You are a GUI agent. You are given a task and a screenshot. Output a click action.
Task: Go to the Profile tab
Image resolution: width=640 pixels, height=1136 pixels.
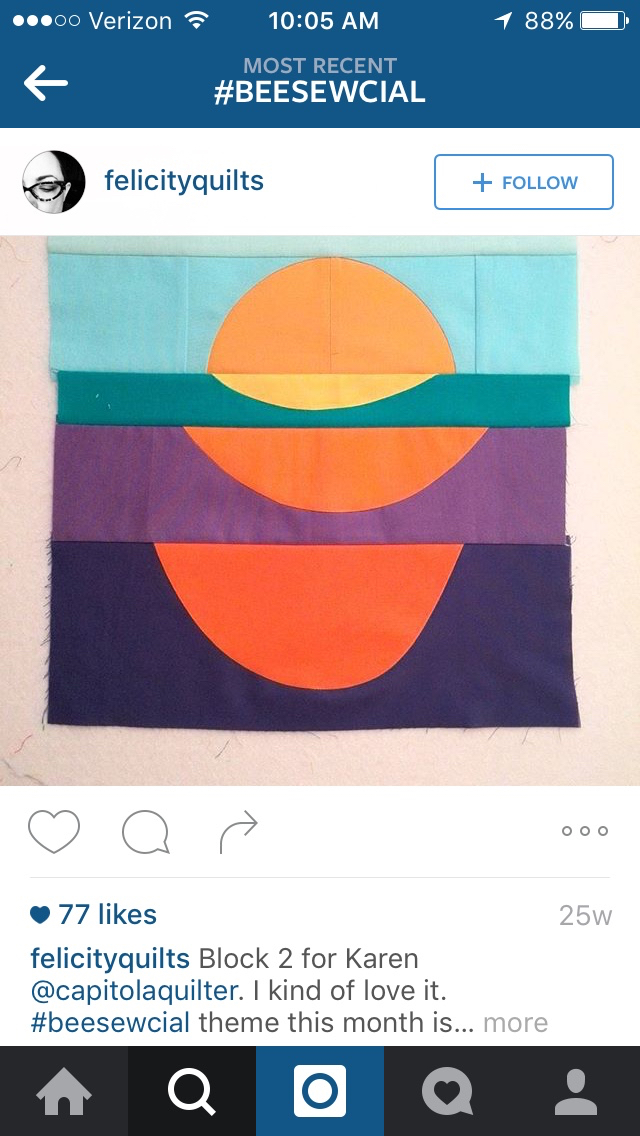point(576,1091)
